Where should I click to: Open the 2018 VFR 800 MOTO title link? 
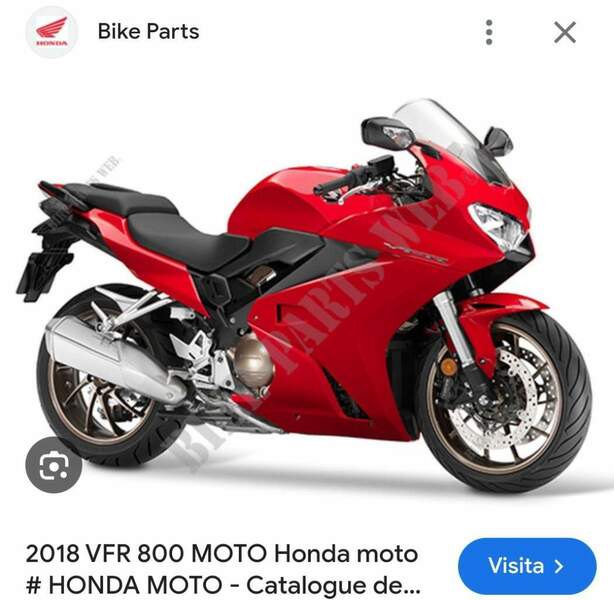tap(223, 568)
